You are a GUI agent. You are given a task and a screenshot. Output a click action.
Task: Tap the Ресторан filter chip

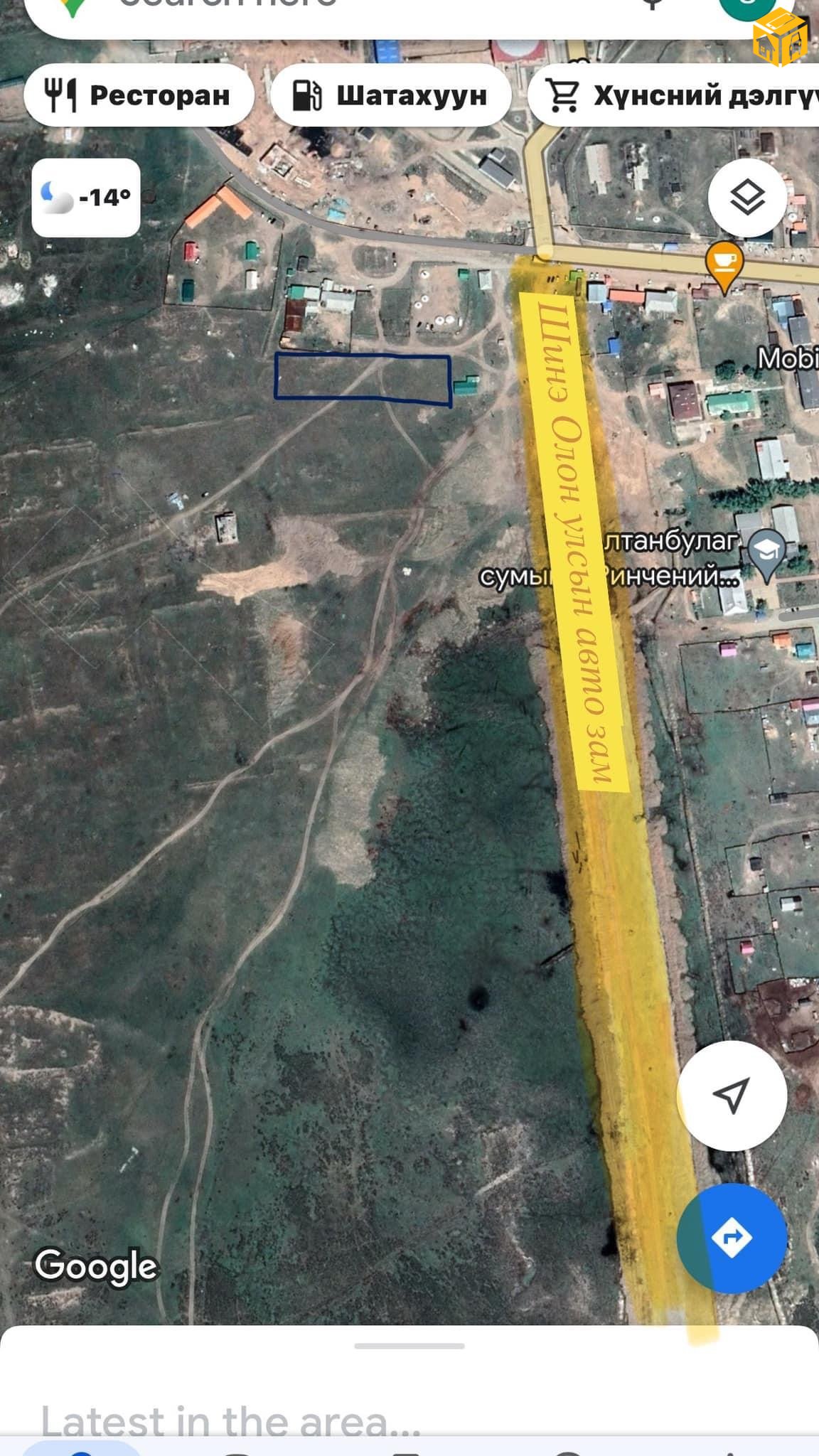pyautogui.click(x=139, y=95)
